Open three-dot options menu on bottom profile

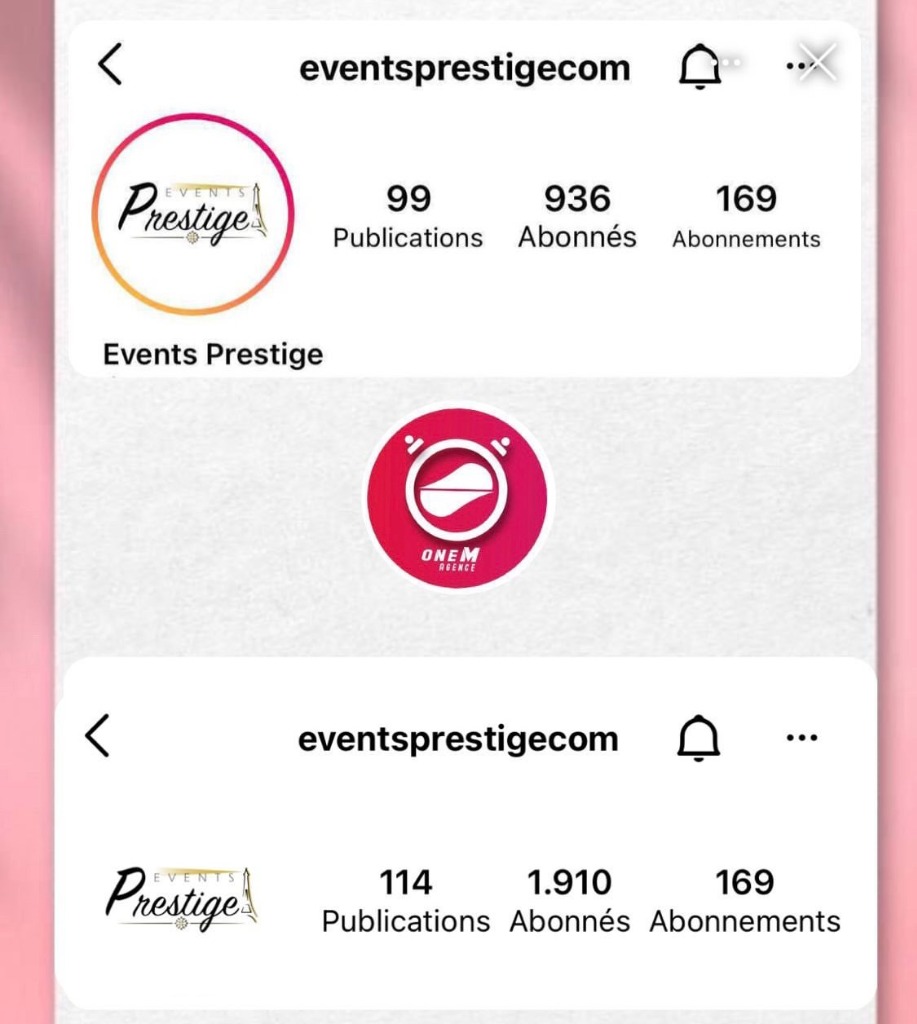tap(801, 737)
